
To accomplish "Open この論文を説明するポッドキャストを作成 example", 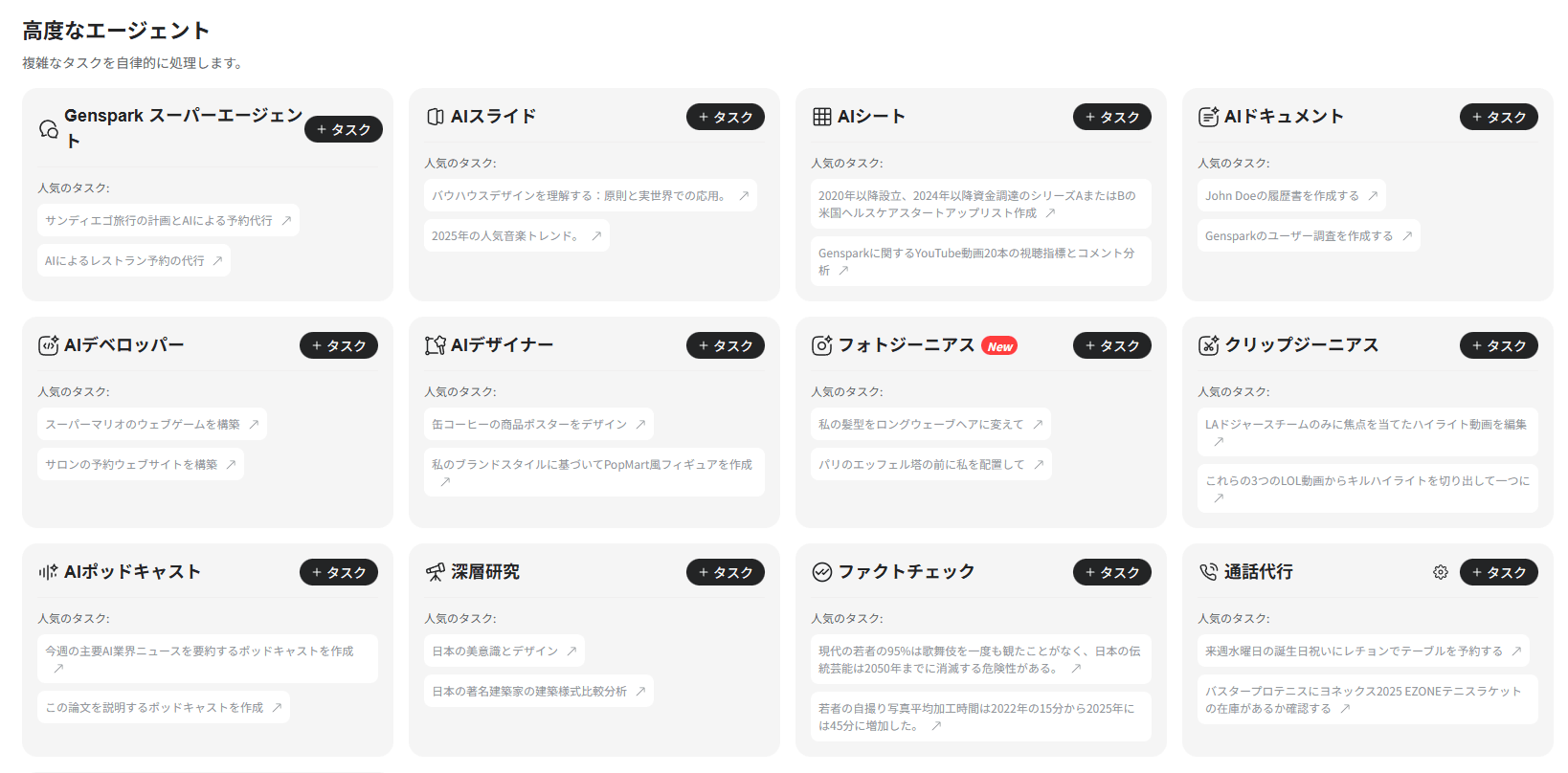I will click(163, 707).
